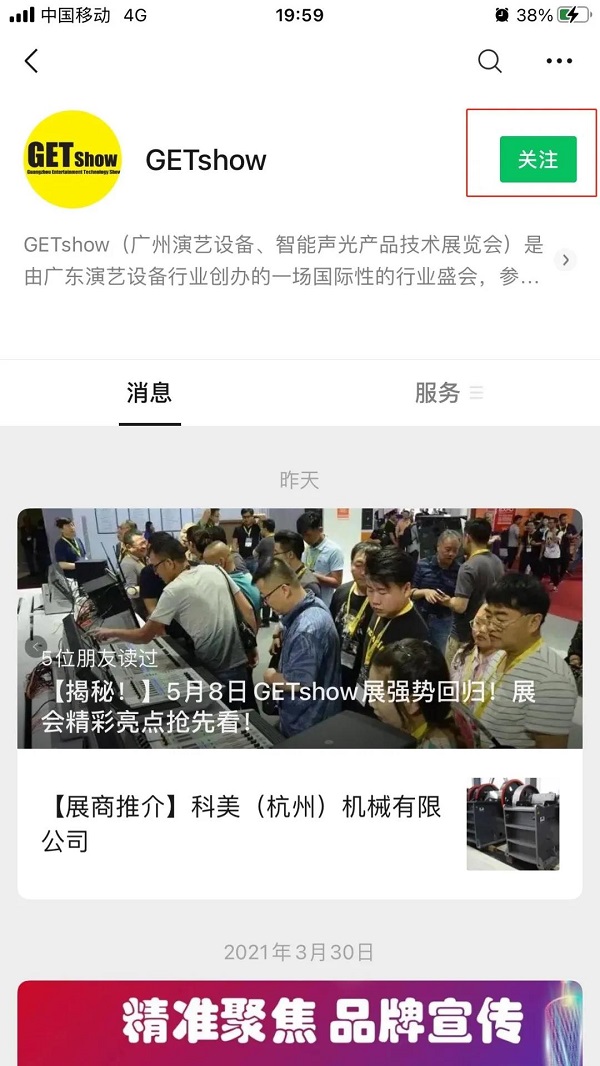The image size is (600, 1066).
Task: Follow GETshow with the 关注 button
Action: point(538,159)
